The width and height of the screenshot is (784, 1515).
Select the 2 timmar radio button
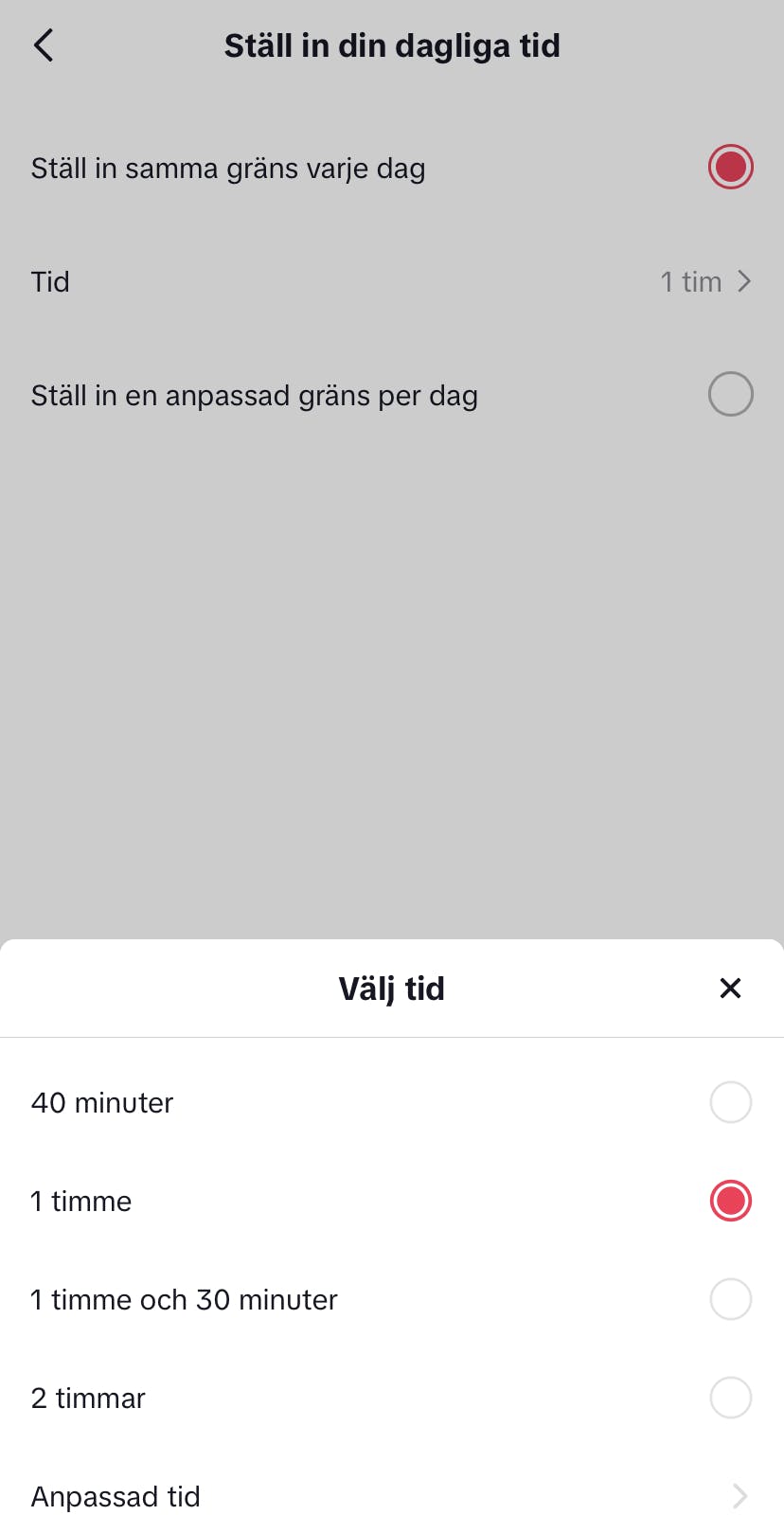(730, 1398)
